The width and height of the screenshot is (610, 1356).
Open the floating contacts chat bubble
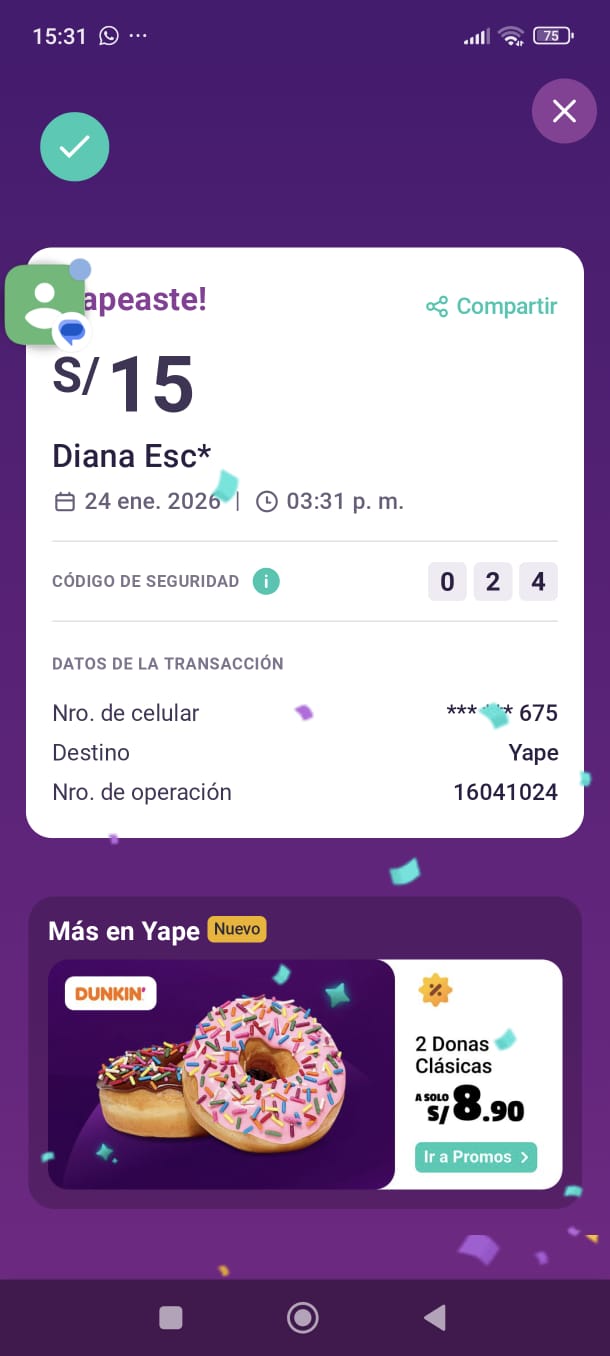(x=46, y=304)
